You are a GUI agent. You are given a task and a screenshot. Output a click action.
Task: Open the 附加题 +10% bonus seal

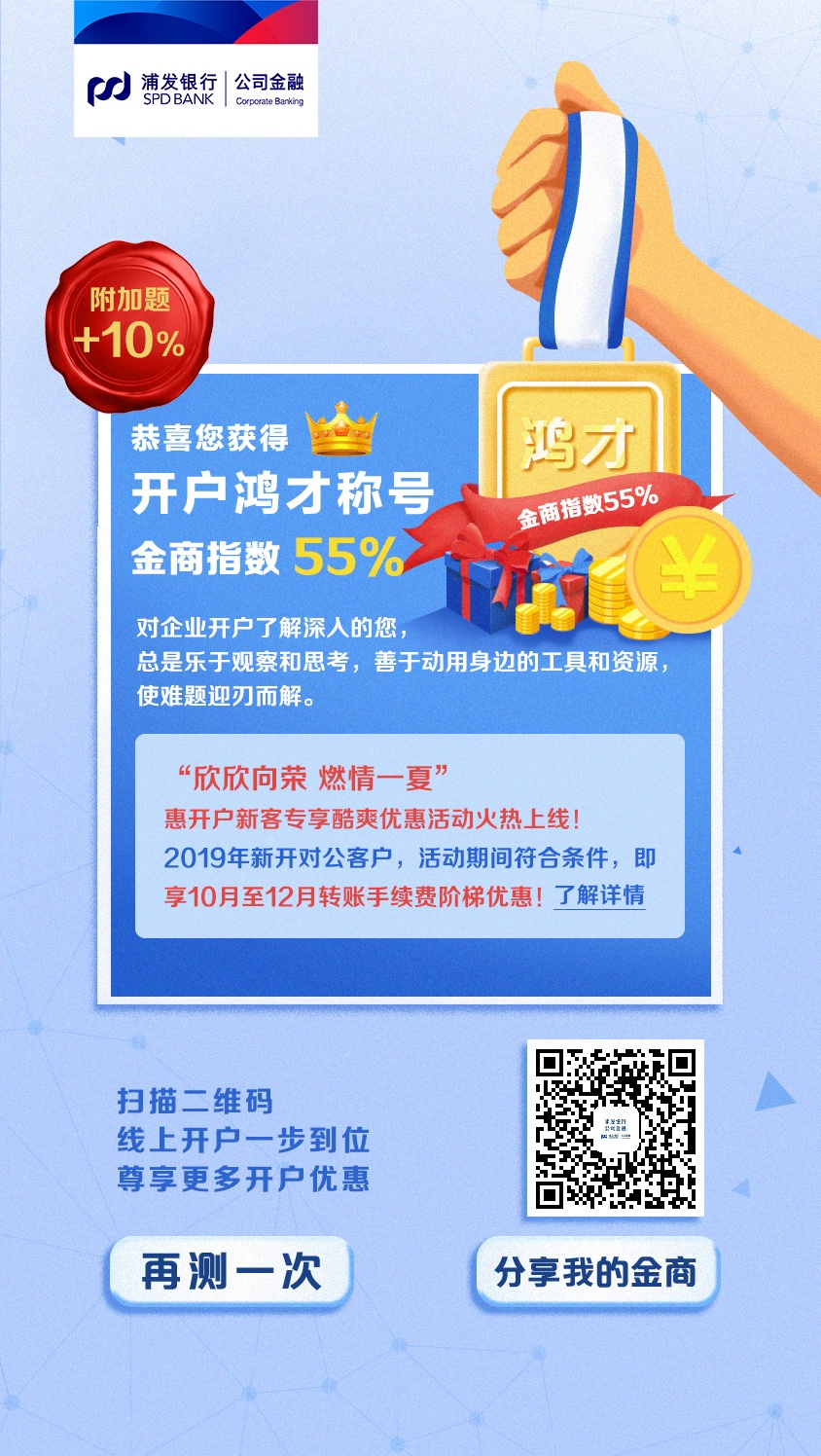pos(129,324)
